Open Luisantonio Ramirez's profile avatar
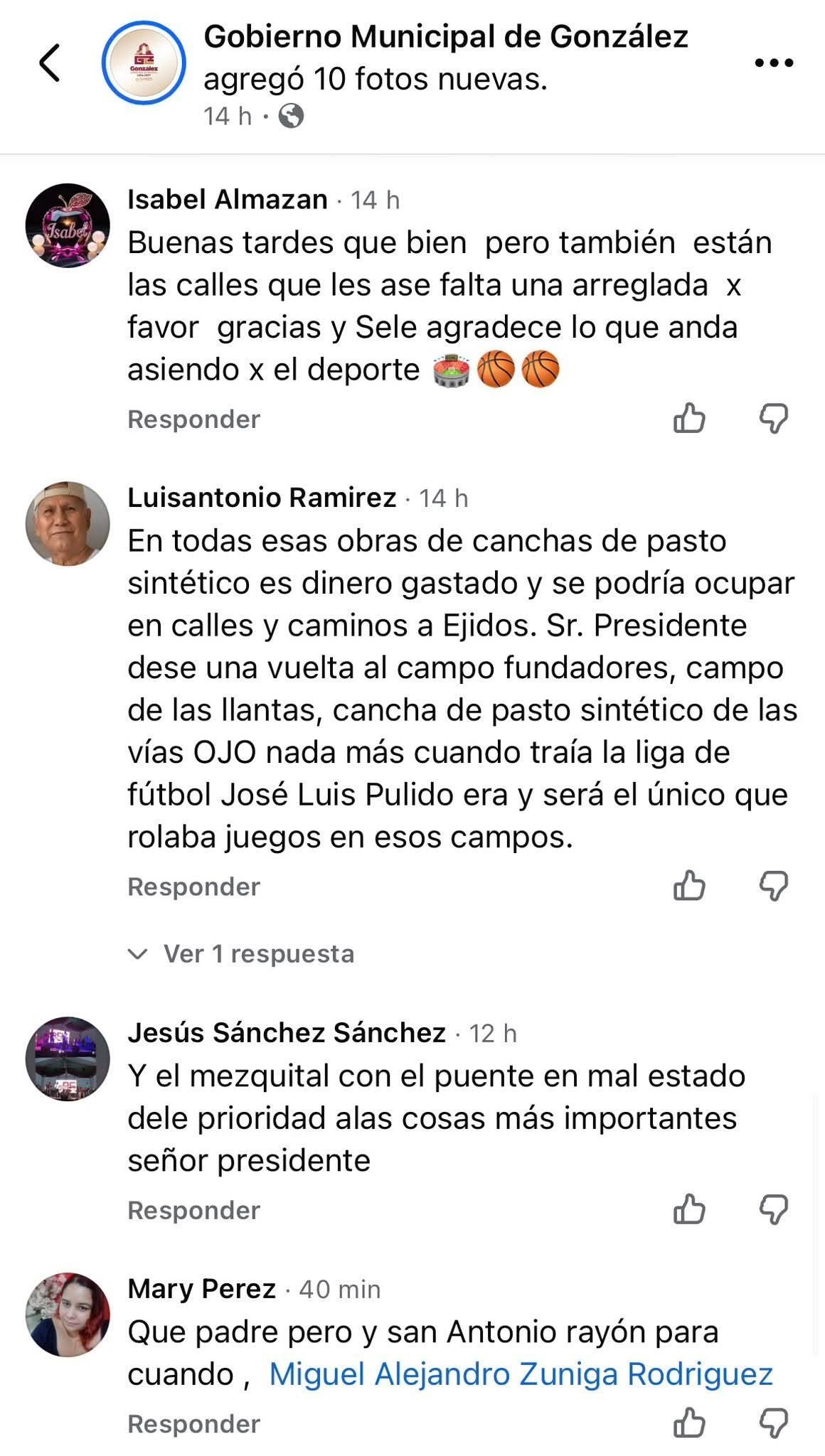Viewport: 825px width, 1456px height. (68, 524)
